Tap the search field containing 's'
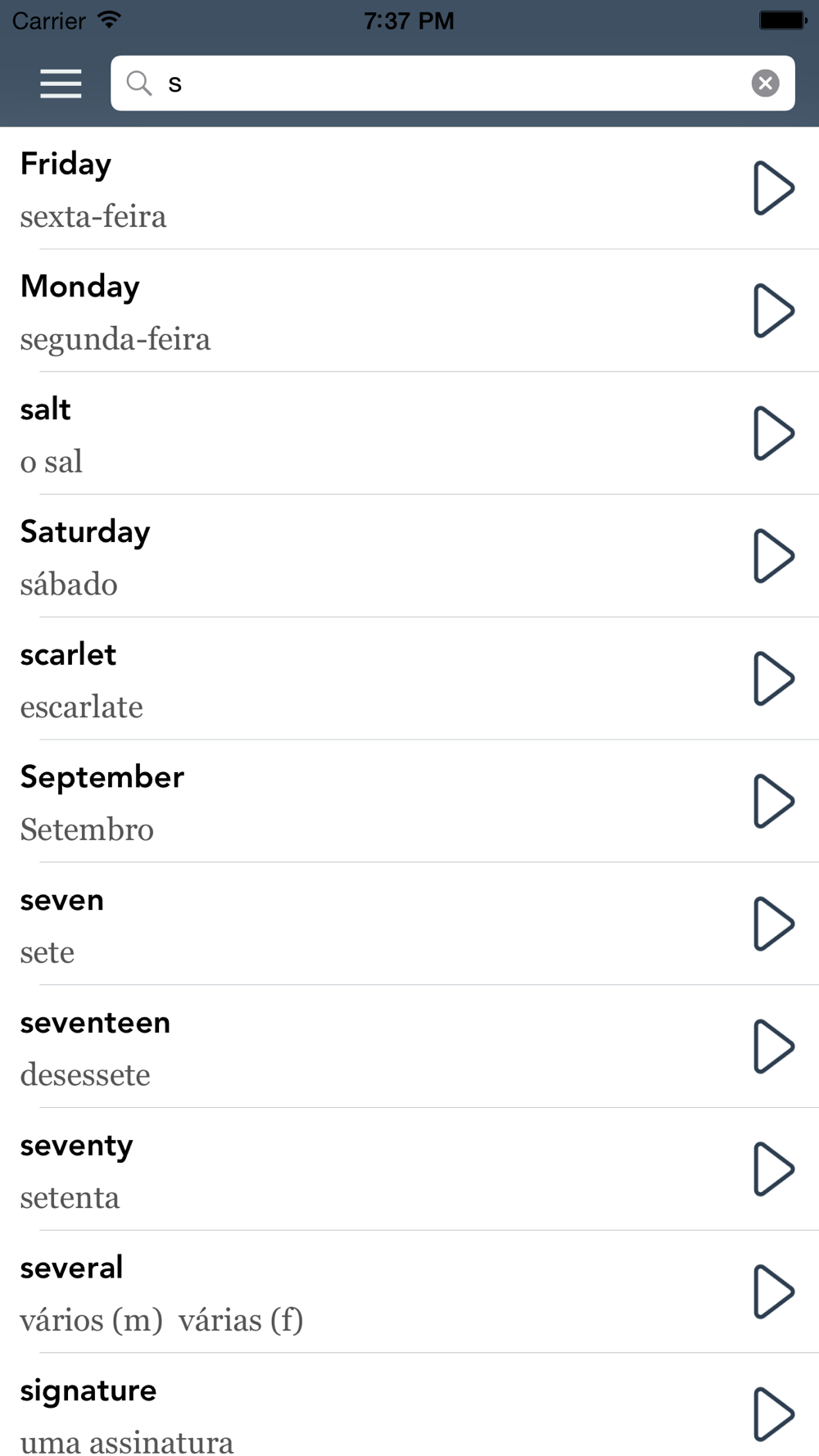Screen dimensions: 819x1456 pyautogui.click(x=453, y=84)
